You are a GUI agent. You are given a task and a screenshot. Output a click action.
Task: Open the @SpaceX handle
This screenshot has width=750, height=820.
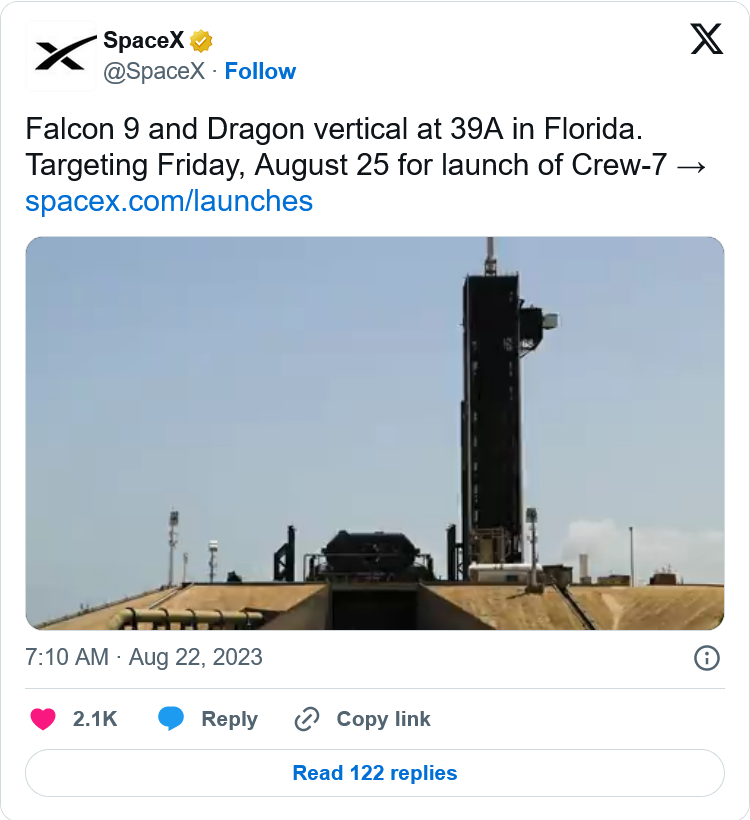154,71
